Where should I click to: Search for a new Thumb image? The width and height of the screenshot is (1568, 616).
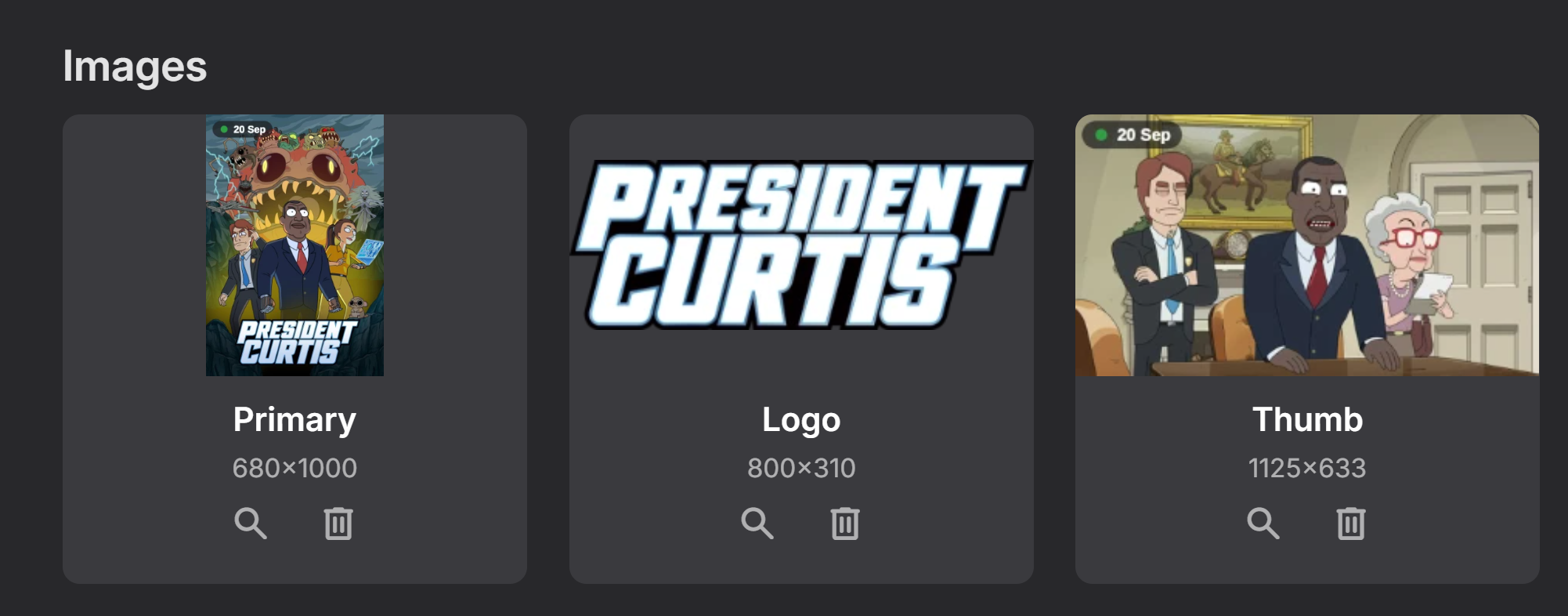pyautogui.click(x=1263, y=524)
